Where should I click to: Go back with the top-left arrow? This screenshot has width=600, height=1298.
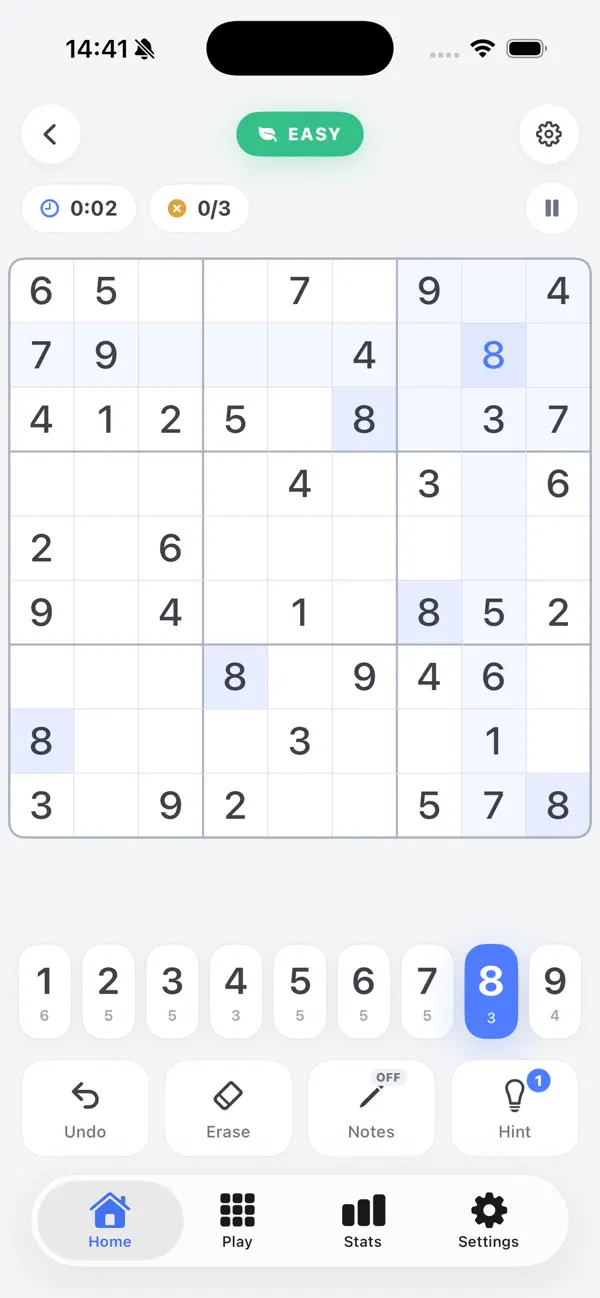(x=51, y=134)
